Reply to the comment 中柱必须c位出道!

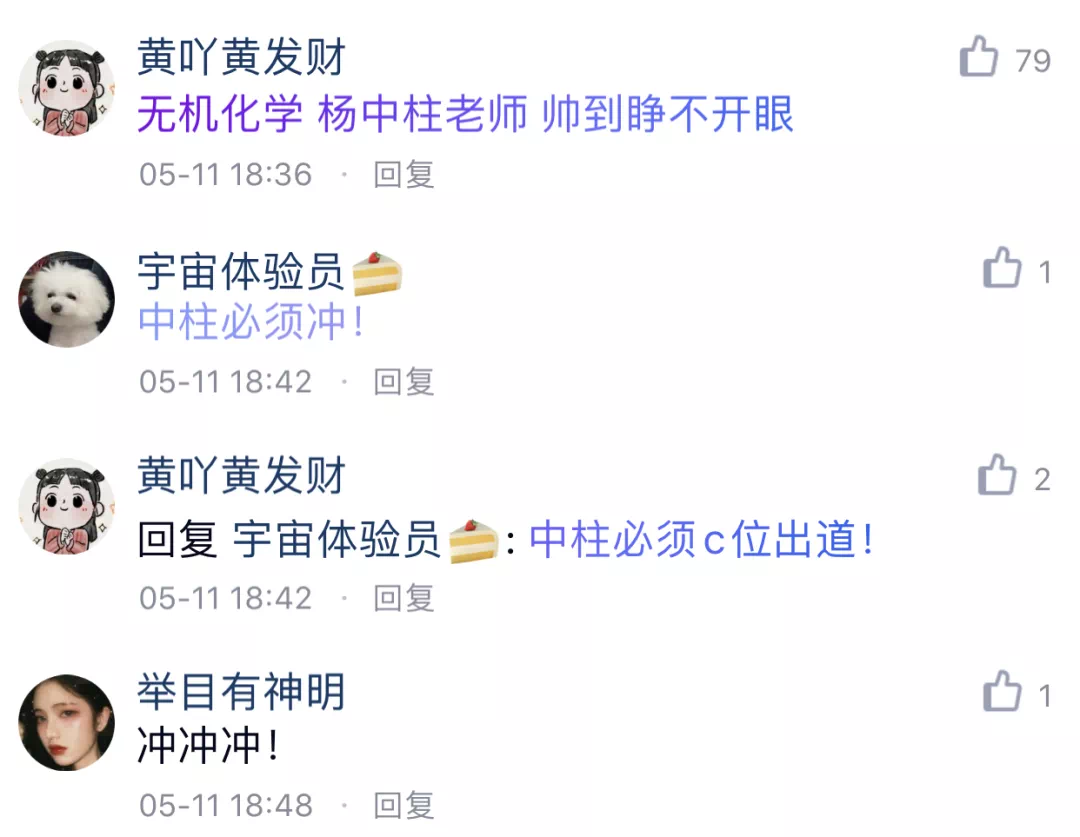(x=404, y=598)
